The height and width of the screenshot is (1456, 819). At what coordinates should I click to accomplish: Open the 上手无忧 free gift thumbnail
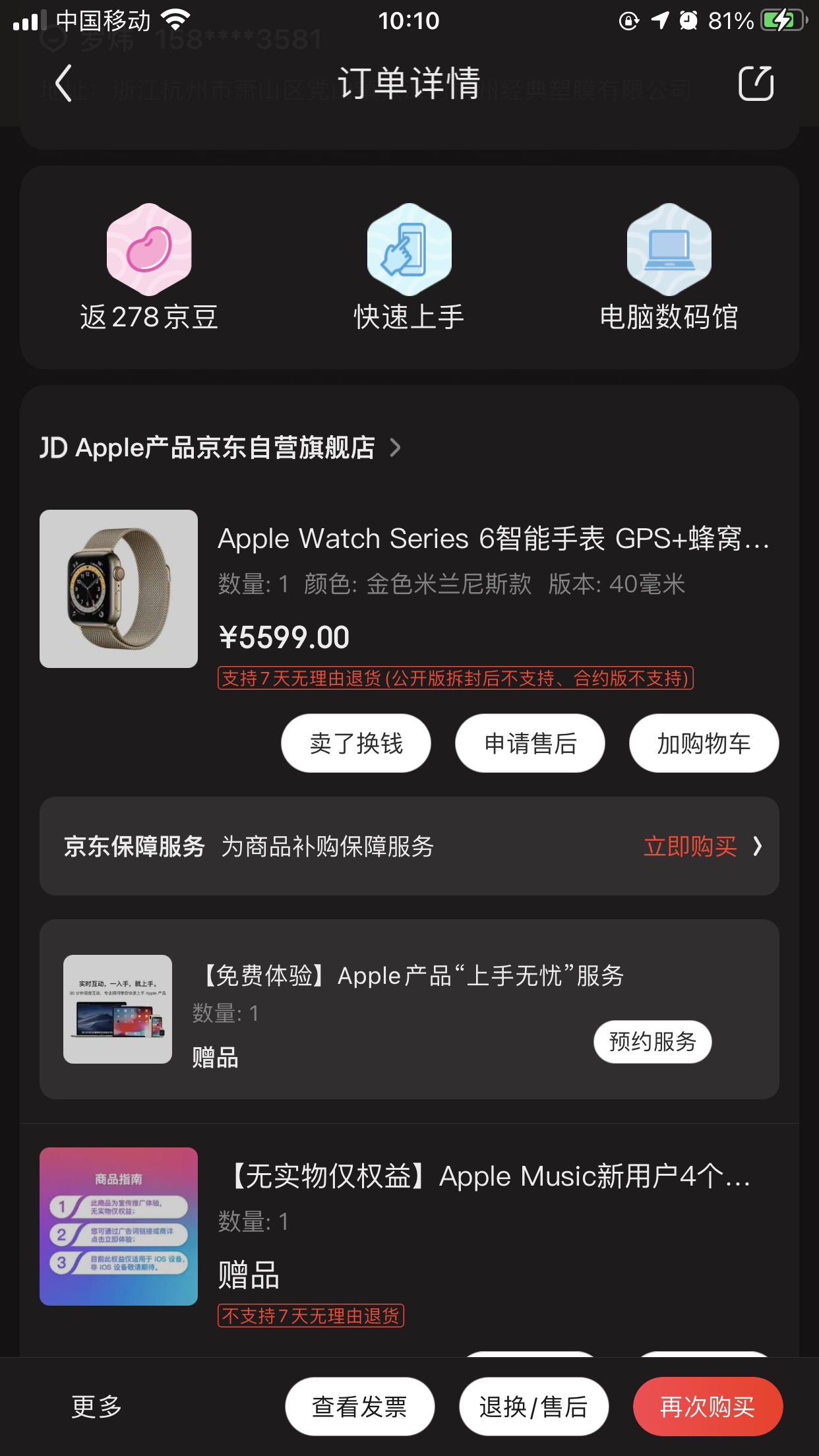click(117, 1009)
